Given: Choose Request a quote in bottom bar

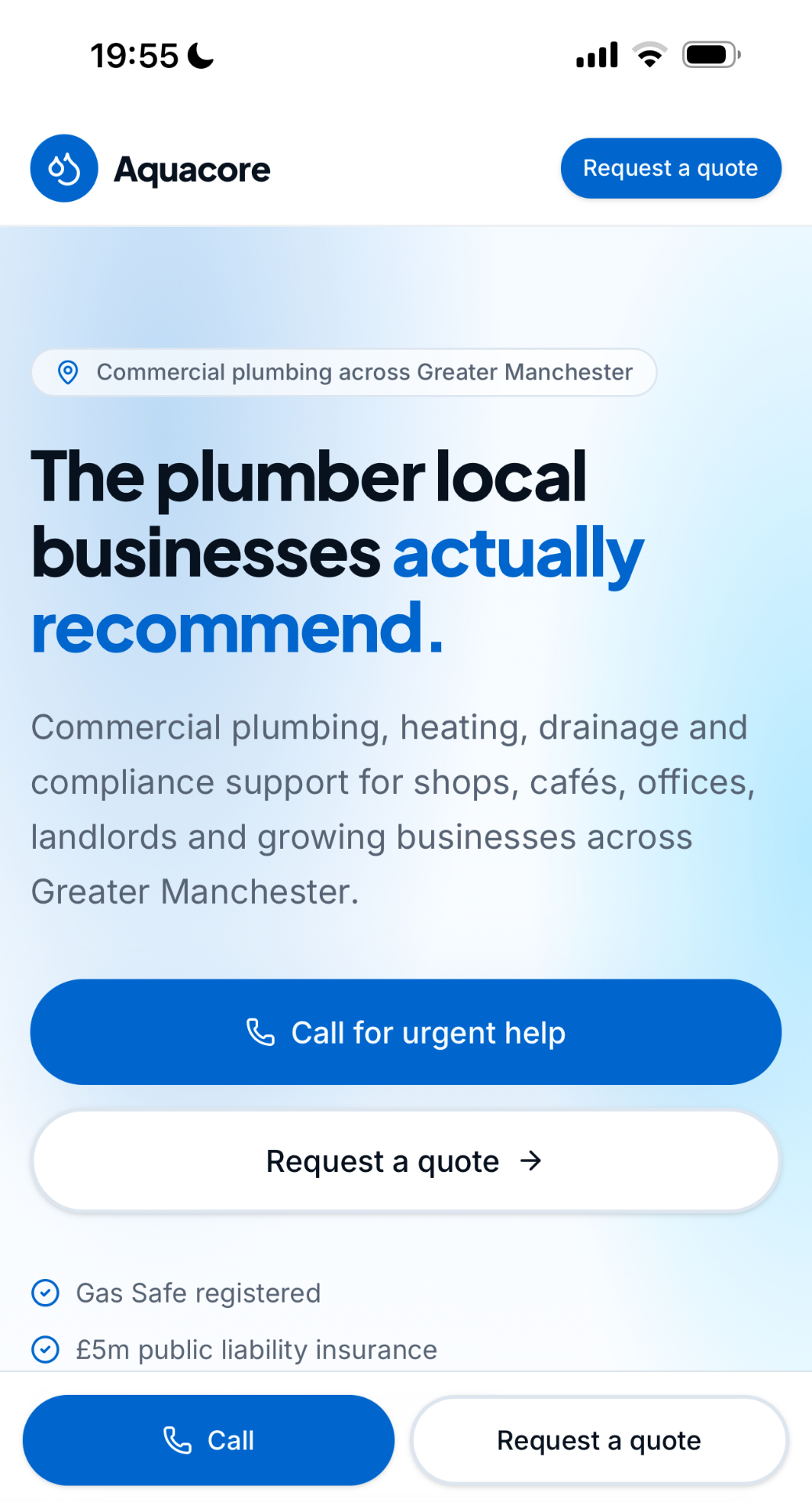Looking at the screenshot, I should point(599,1440).
